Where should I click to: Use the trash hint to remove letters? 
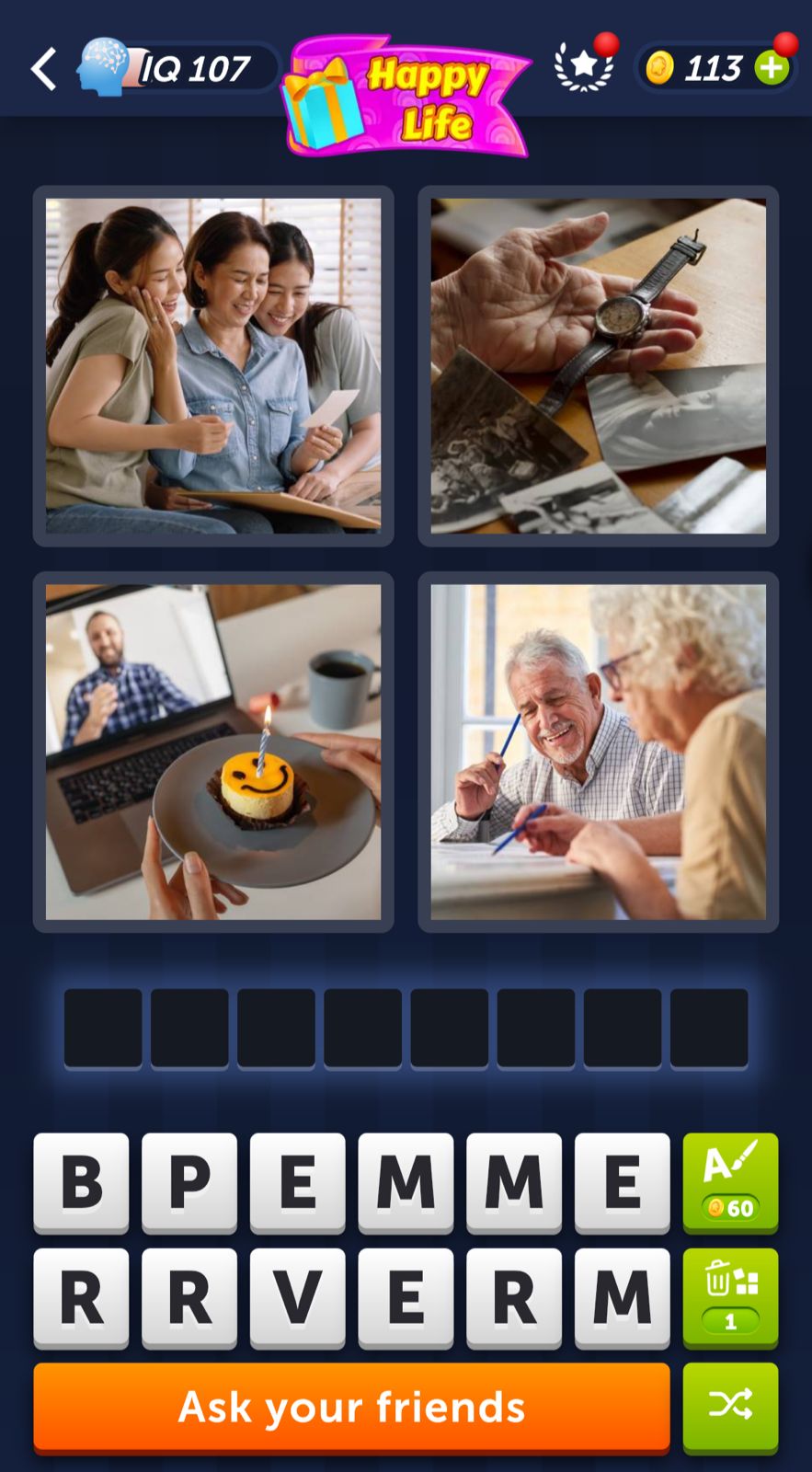[x=730, y=1296]
